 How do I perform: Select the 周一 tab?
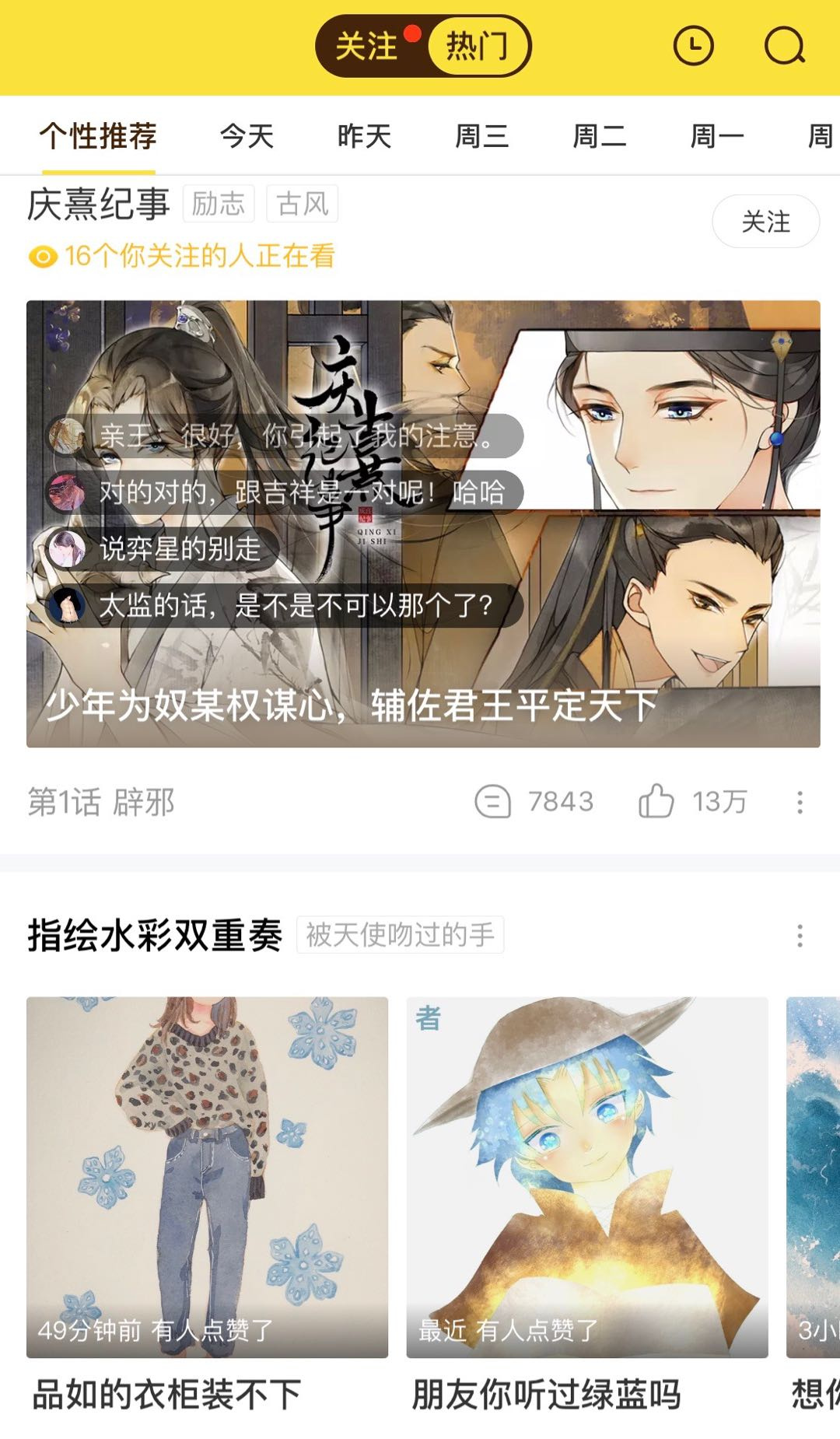[x=717, y=137]
